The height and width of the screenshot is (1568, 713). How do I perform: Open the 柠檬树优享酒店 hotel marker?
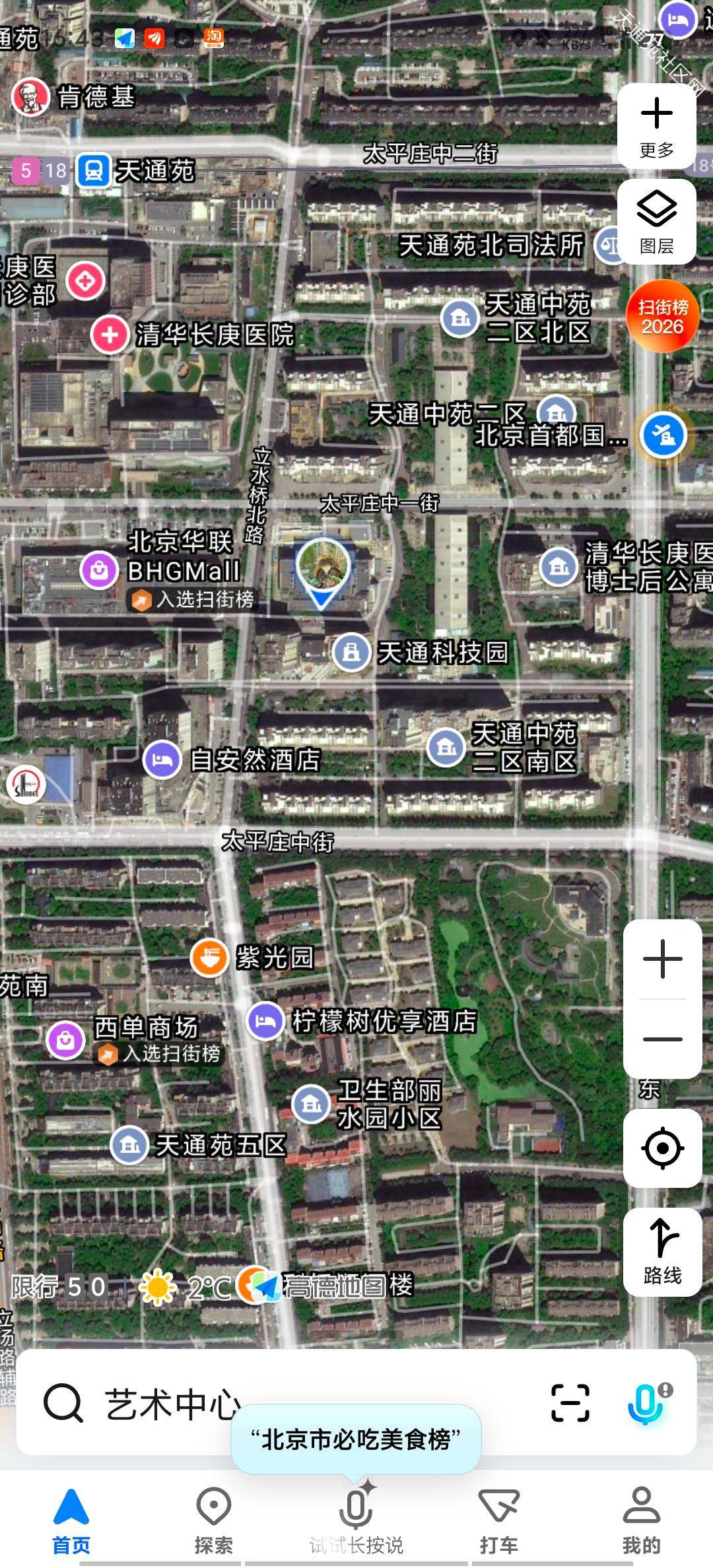pos(265,1021)
